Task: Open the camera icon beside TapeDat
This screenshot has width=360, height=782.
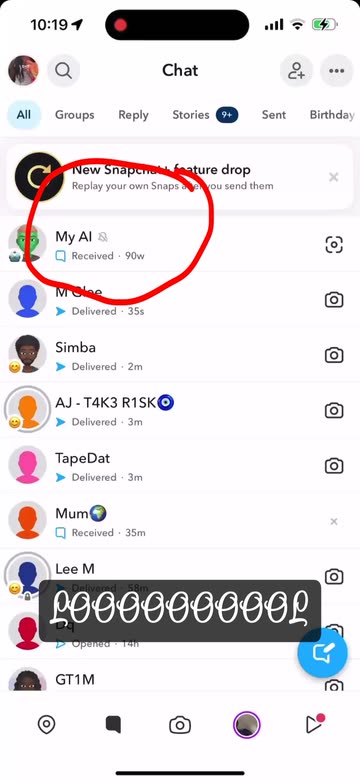Action: [x=334, y=466]
